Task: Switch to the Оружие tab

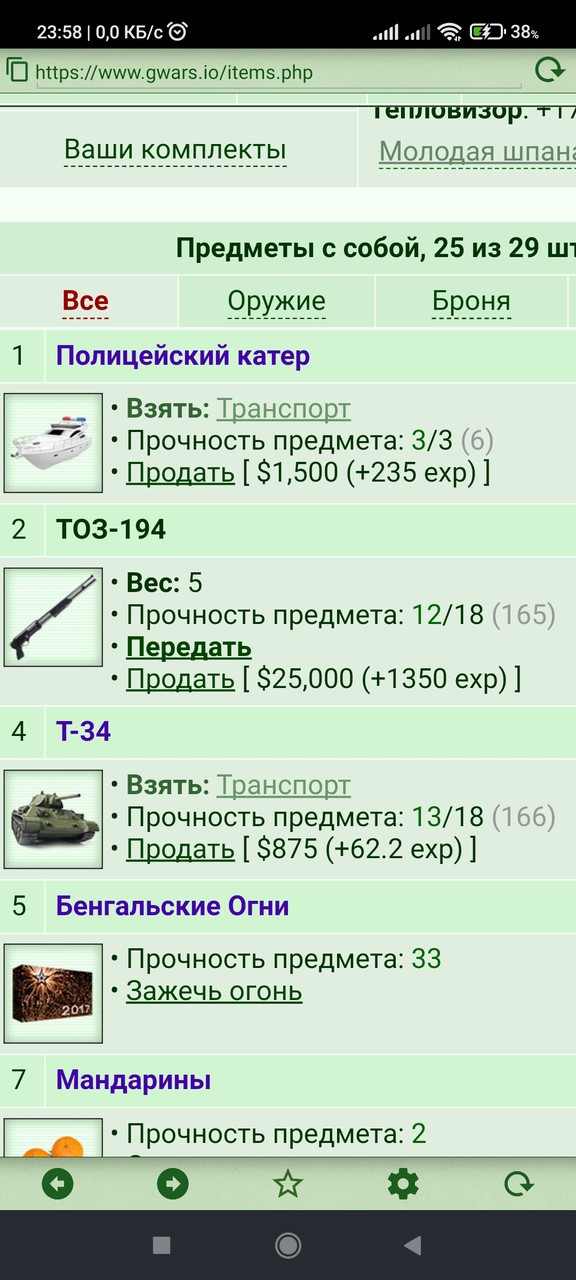Action: coord(277,301)
